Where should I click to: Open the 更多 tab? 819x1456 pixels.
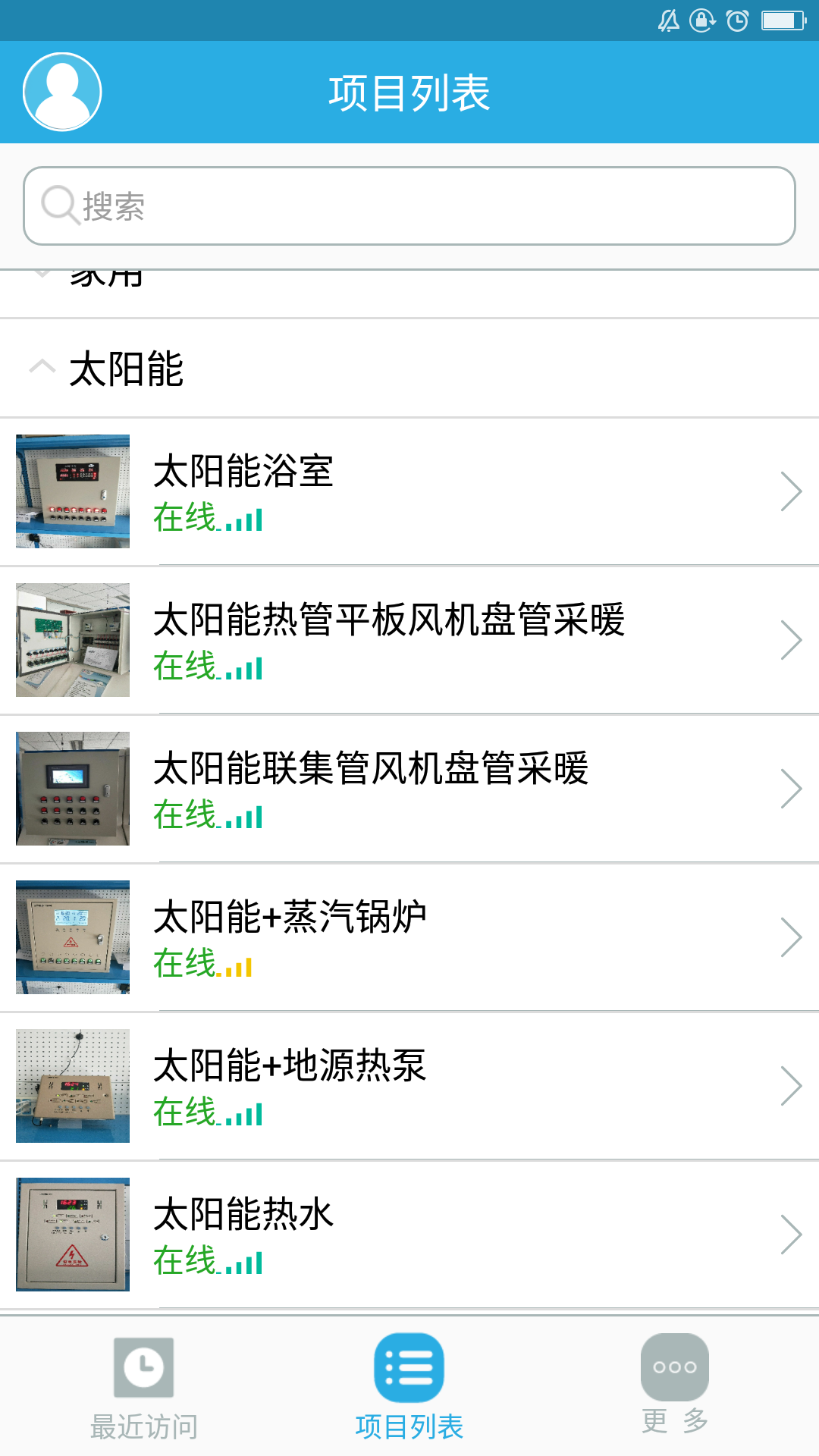(x=674, y=1386)
